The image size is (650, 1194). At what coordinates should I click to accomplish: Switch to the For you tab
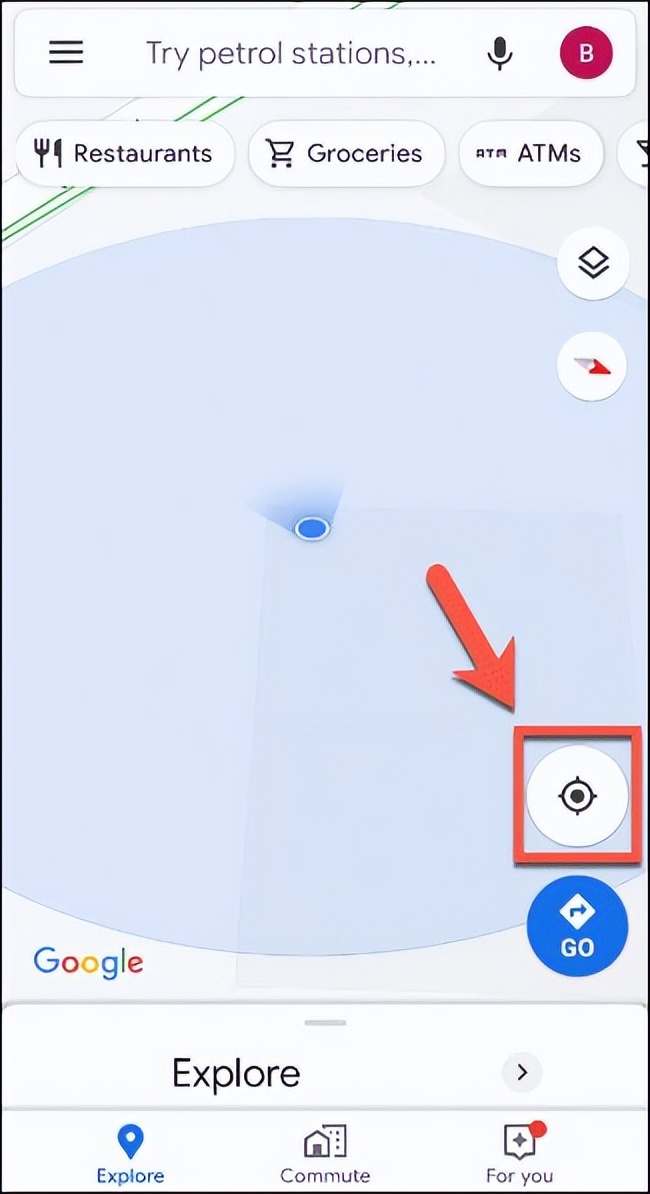[x=519, y=1153]
